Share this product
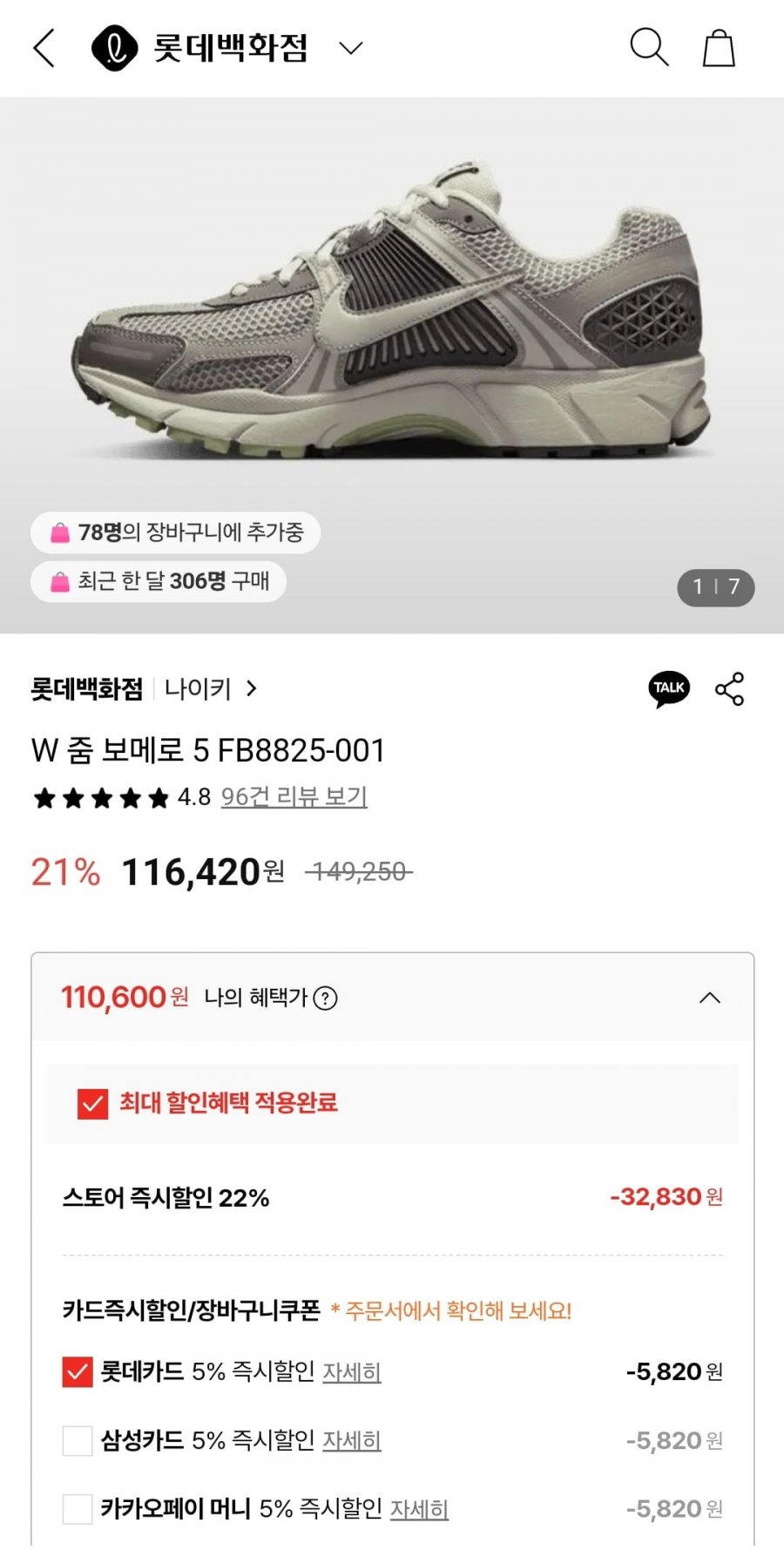 (x=729, y=688)
